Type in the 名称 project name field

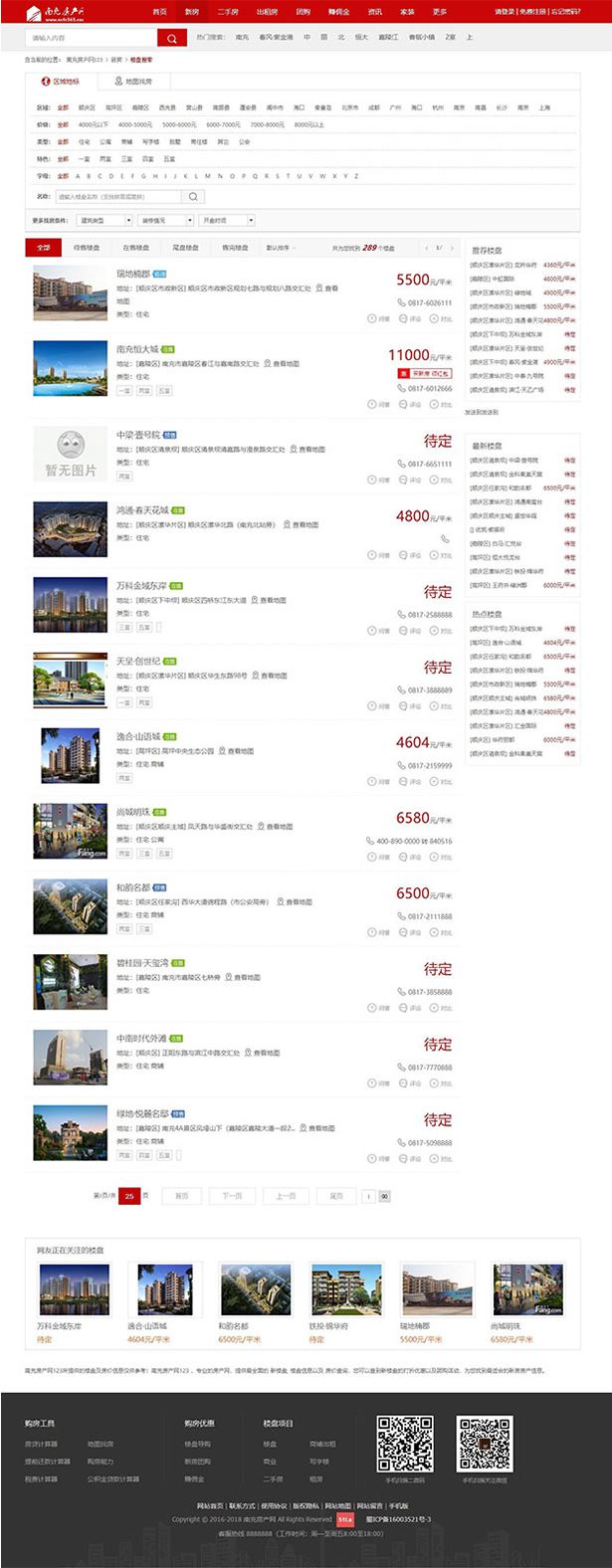click(119, 197)
